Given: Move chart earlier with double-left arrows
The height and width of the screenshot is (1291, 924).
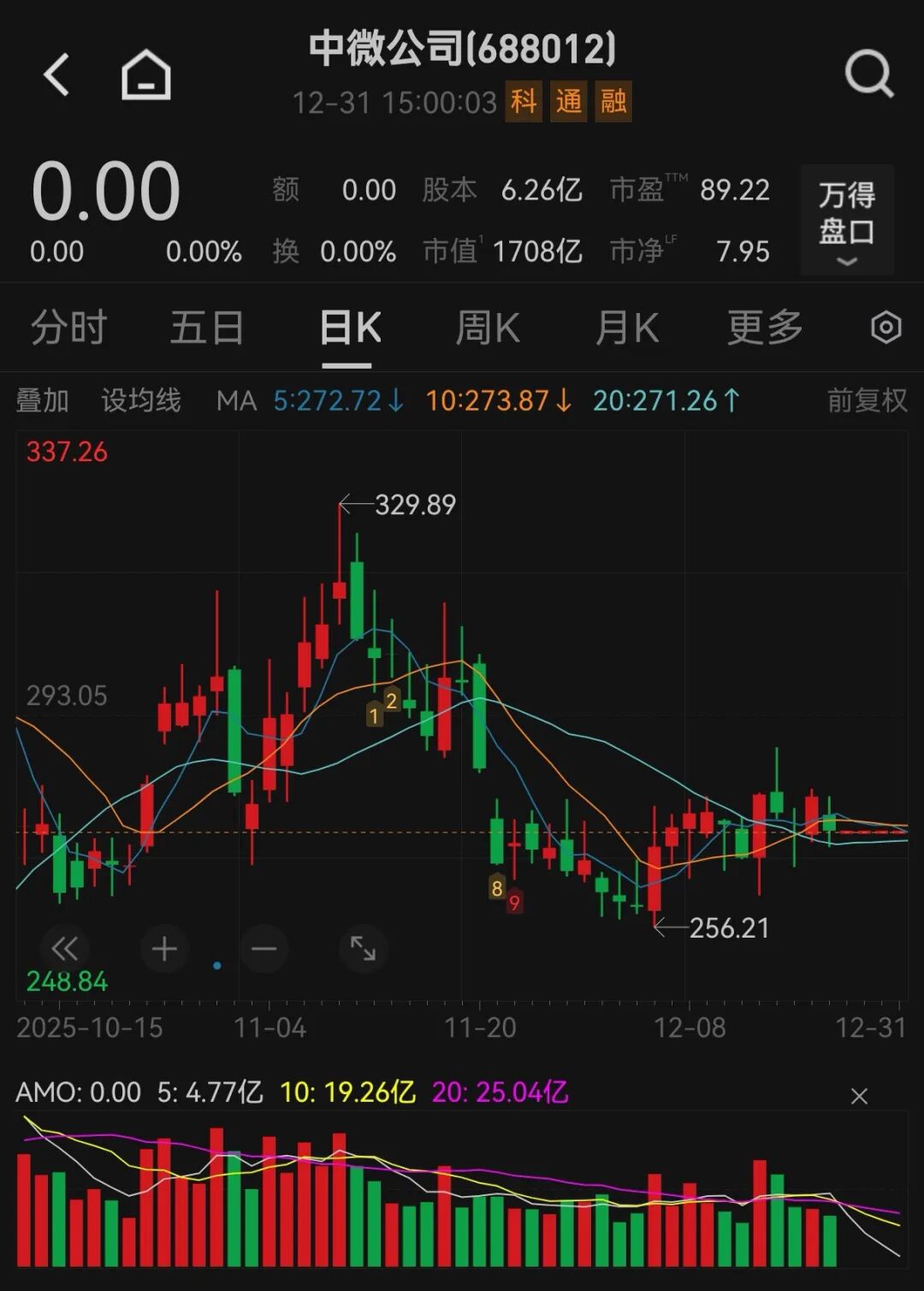Looking at the screenshot, I should pos(65,948).
